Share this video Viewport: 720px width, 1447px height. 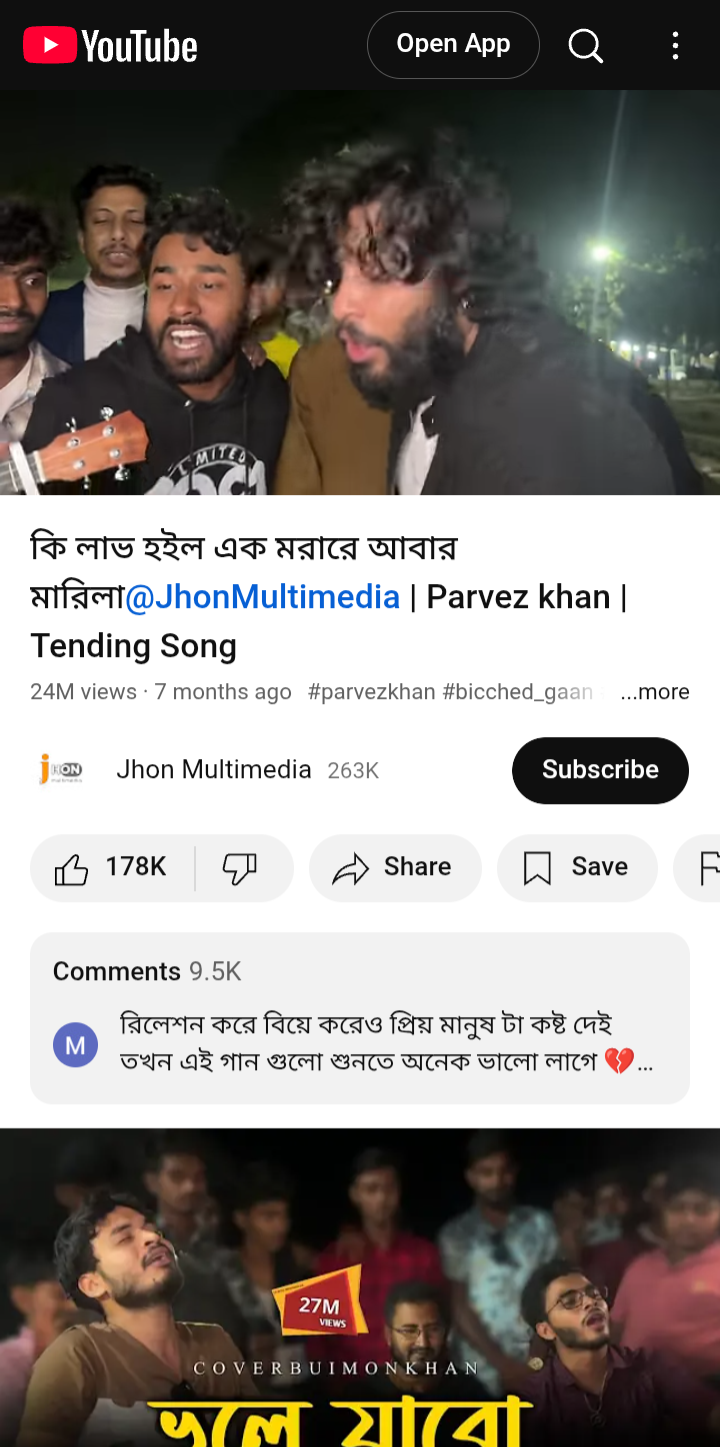396,867
